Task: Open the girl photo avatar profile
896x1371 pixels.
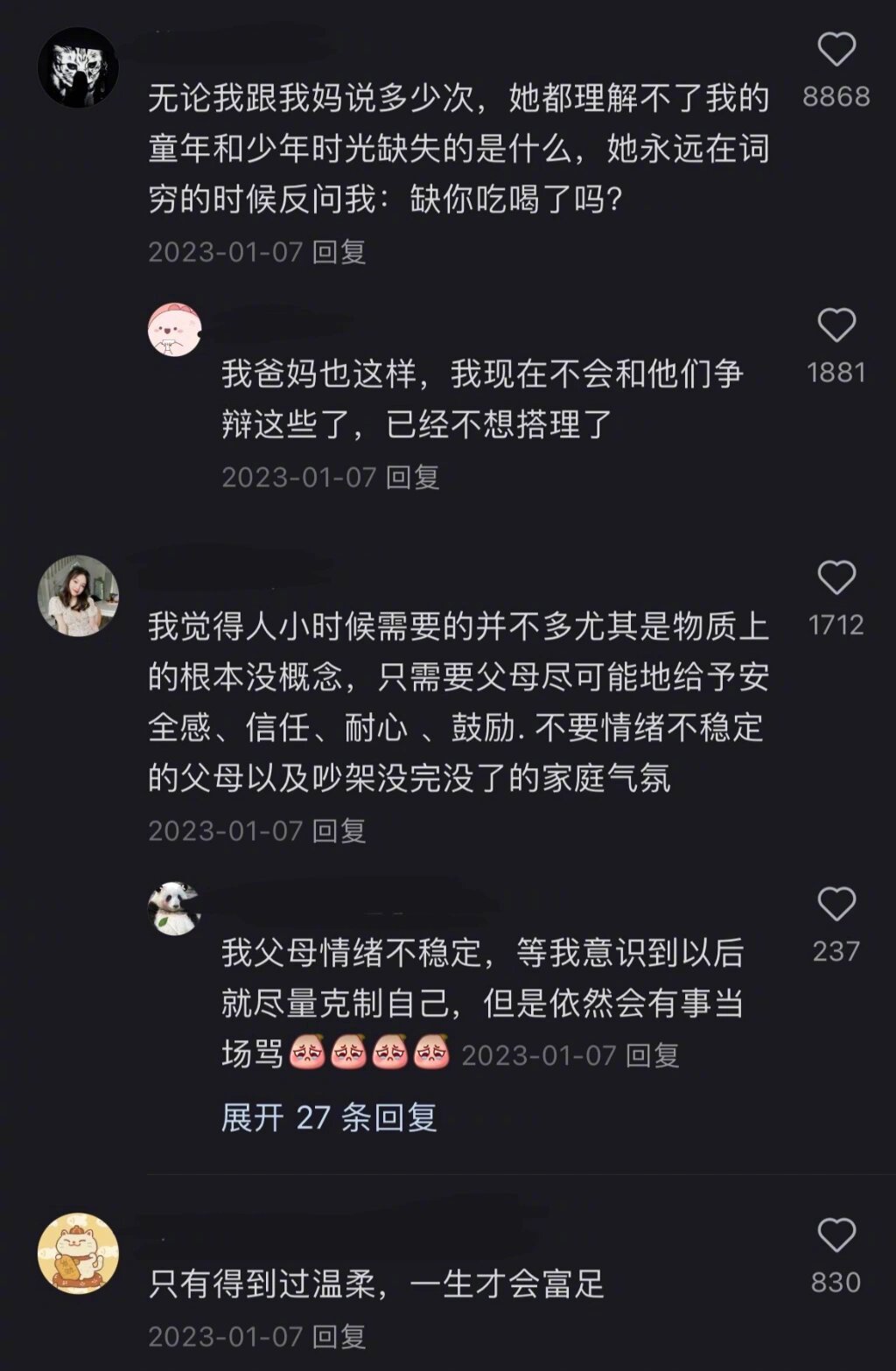Action: pos(78,596)
